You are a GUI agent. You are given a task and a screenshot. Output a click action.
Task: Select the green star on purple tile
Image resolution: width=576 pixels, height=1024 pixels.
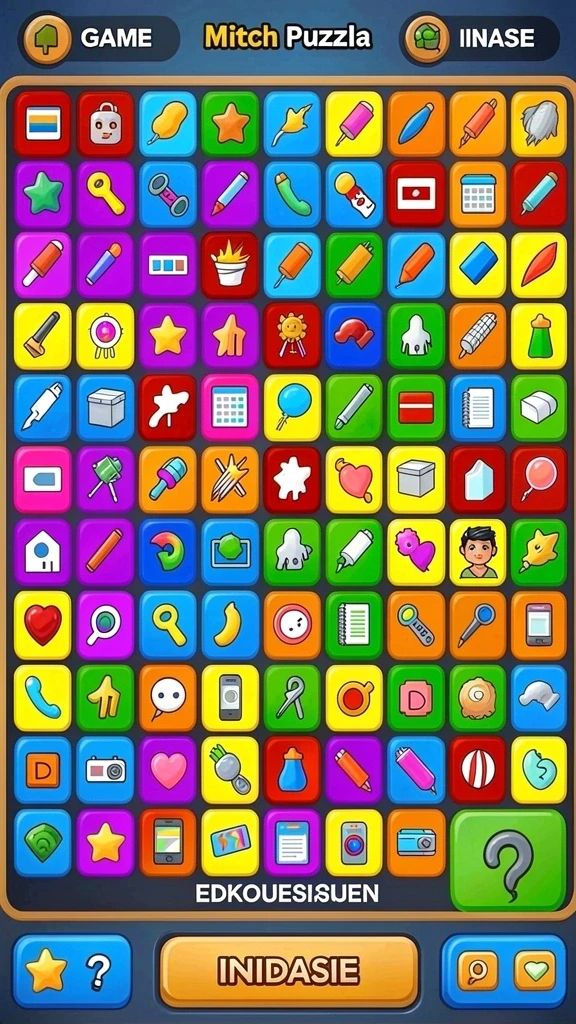point(42,194)
